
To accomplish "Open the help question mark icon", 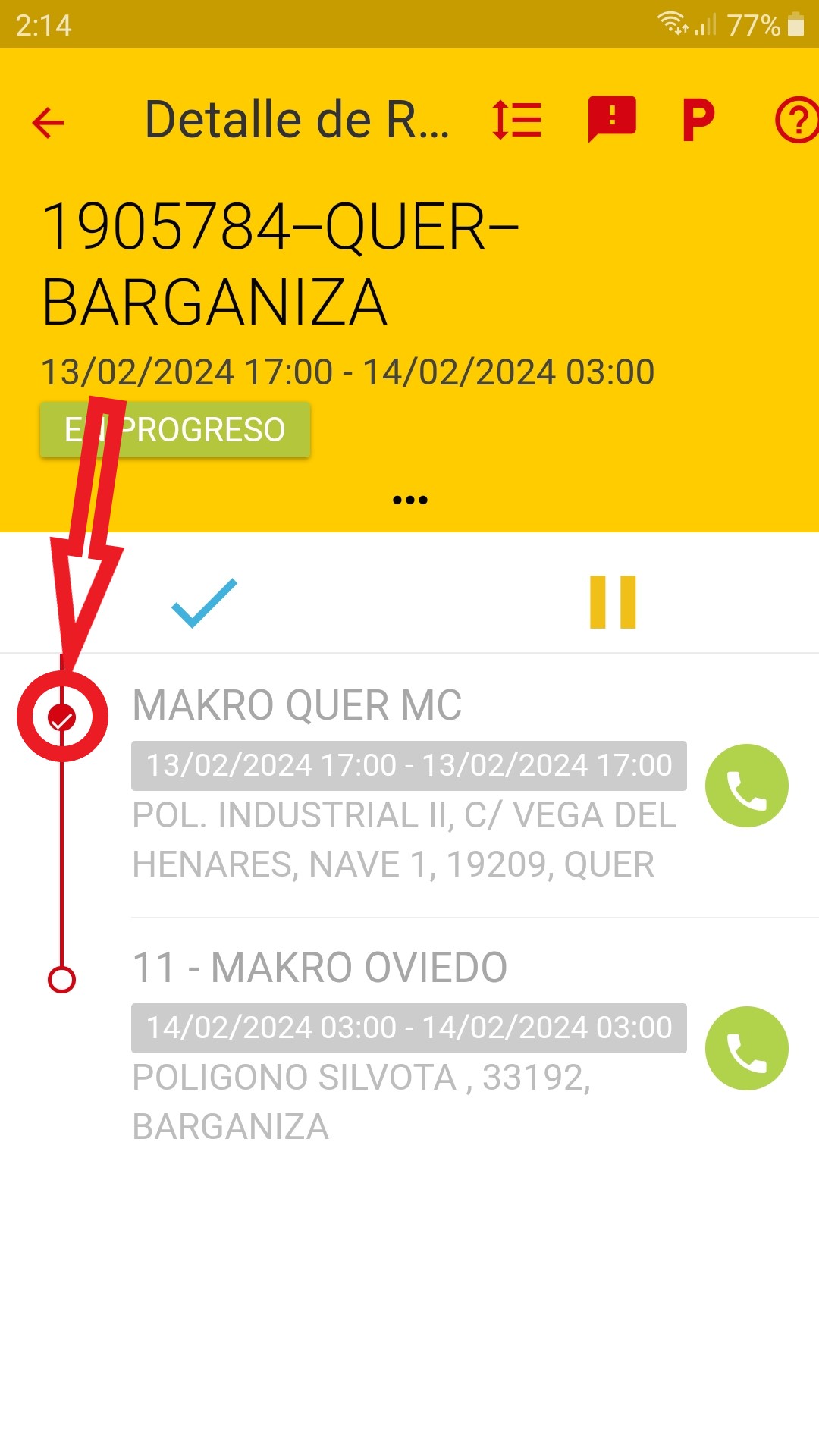I will 797,121.
